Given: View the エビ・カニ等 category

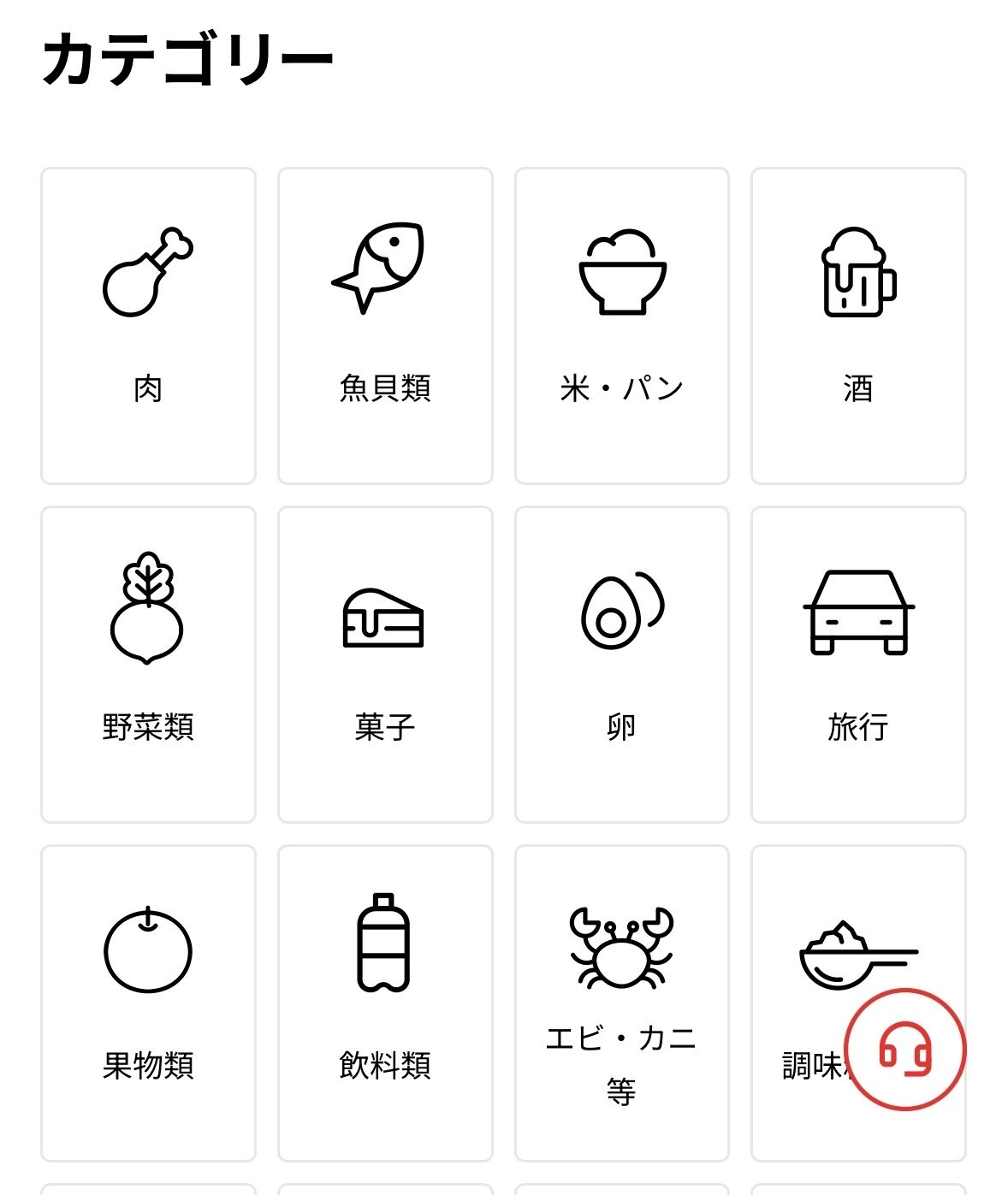Looking at the screenshot, I should (621, 1003).
